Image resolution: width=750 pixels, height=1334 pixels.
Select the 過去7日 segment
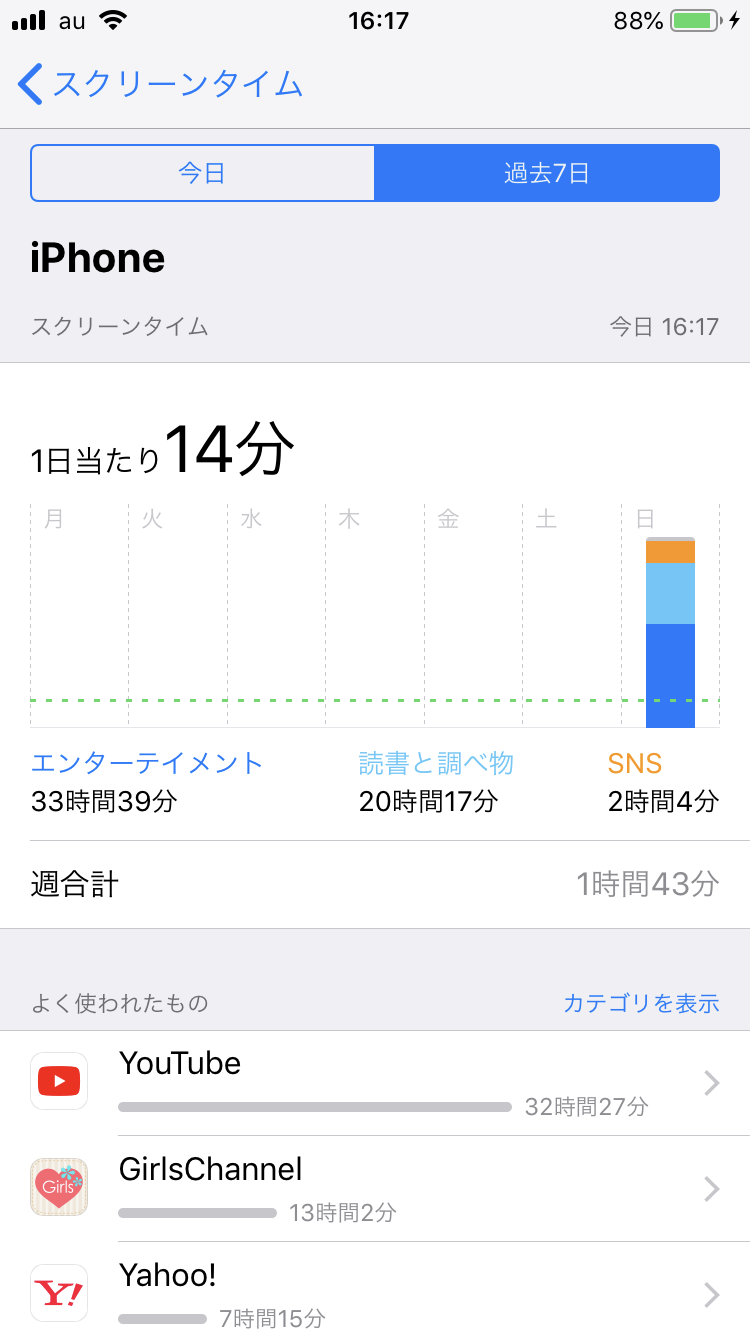pos(547,173)
